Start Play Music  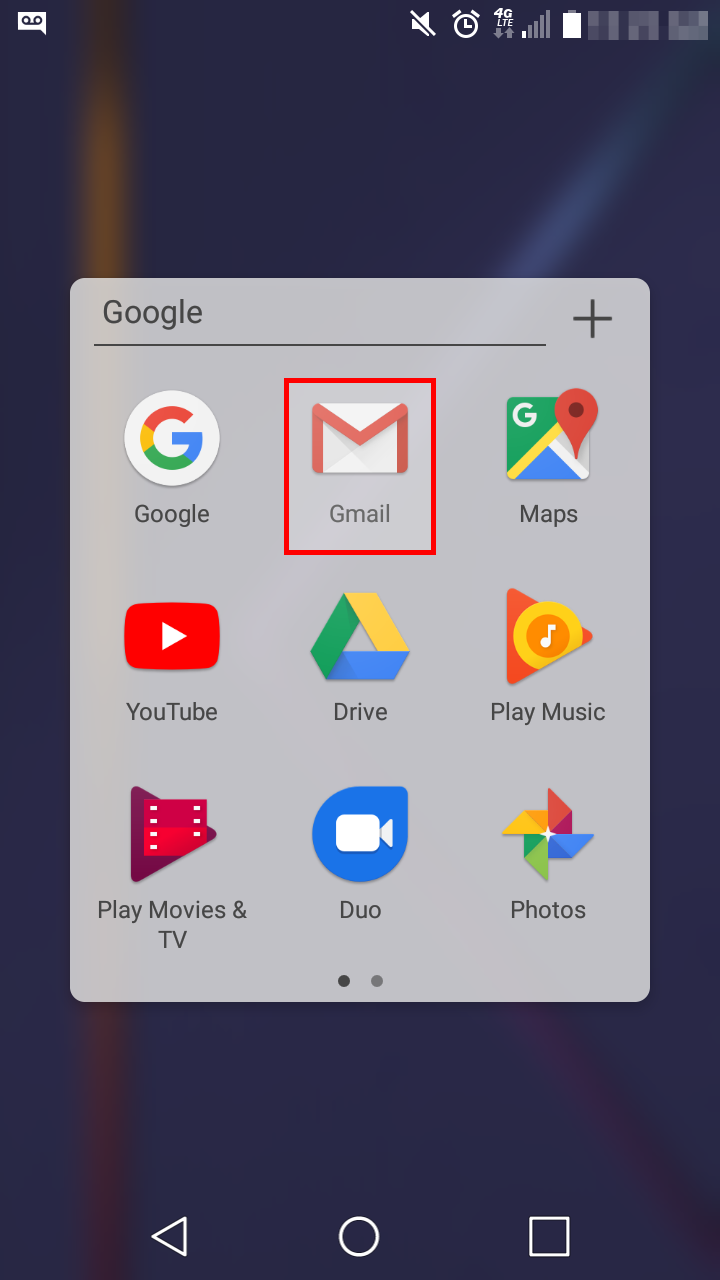[548, 636]
